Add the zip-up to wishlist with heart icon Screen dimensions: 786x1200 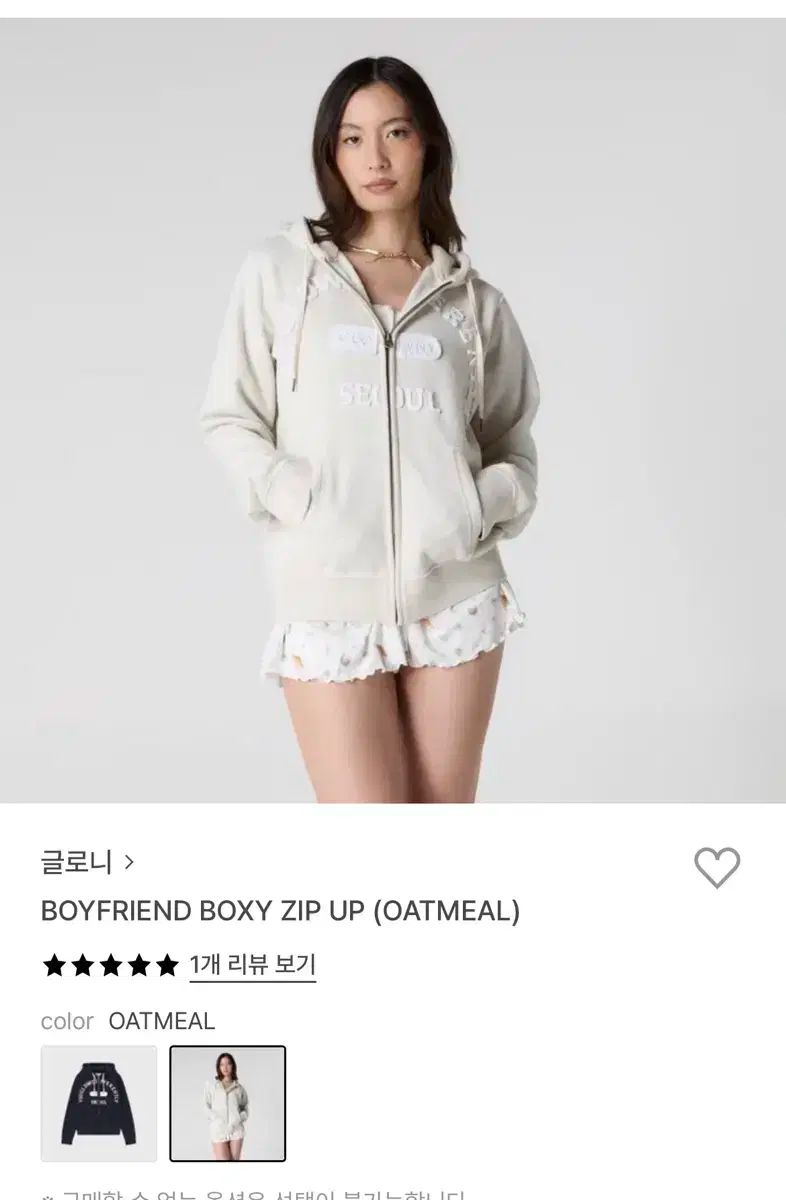717,867
